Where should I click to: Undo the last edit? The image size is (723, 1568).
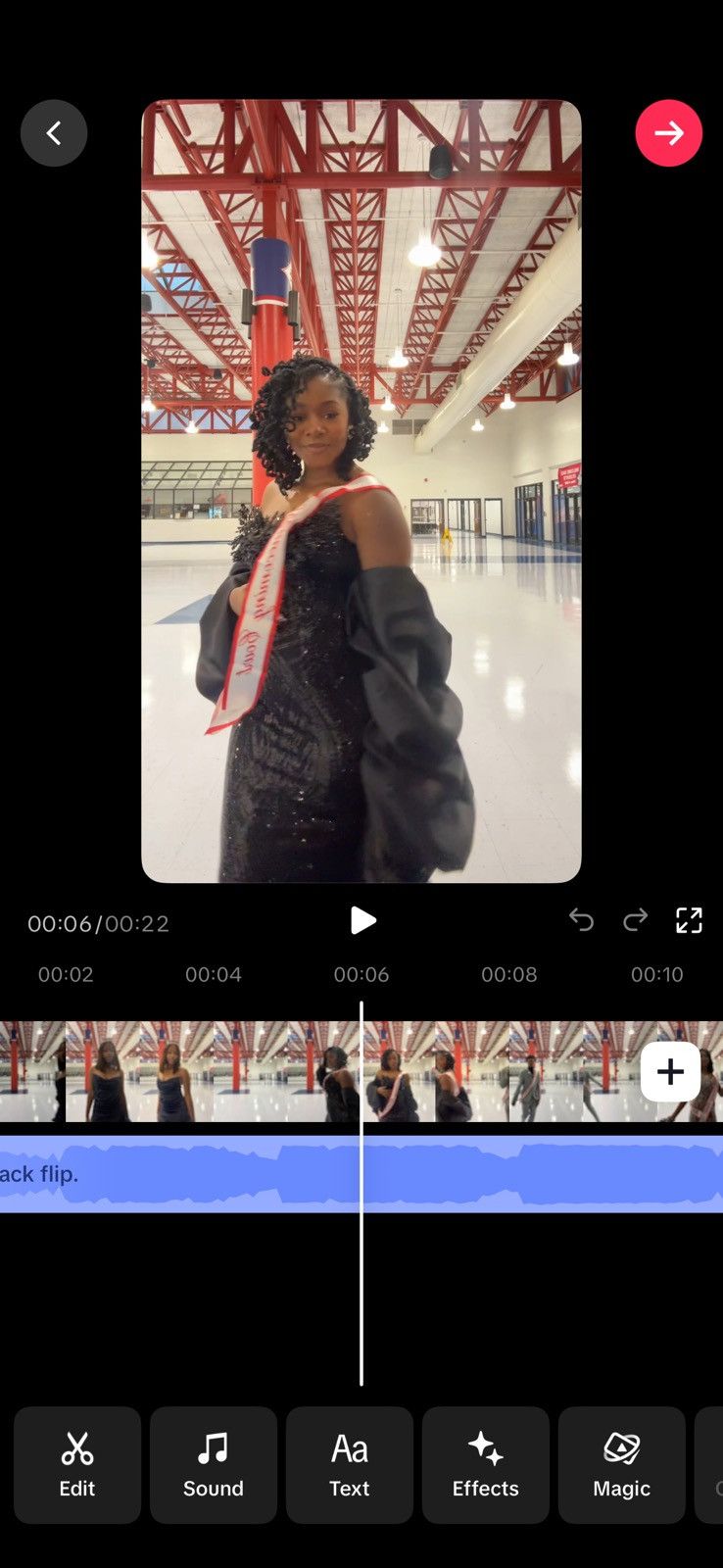click(581, 920)
